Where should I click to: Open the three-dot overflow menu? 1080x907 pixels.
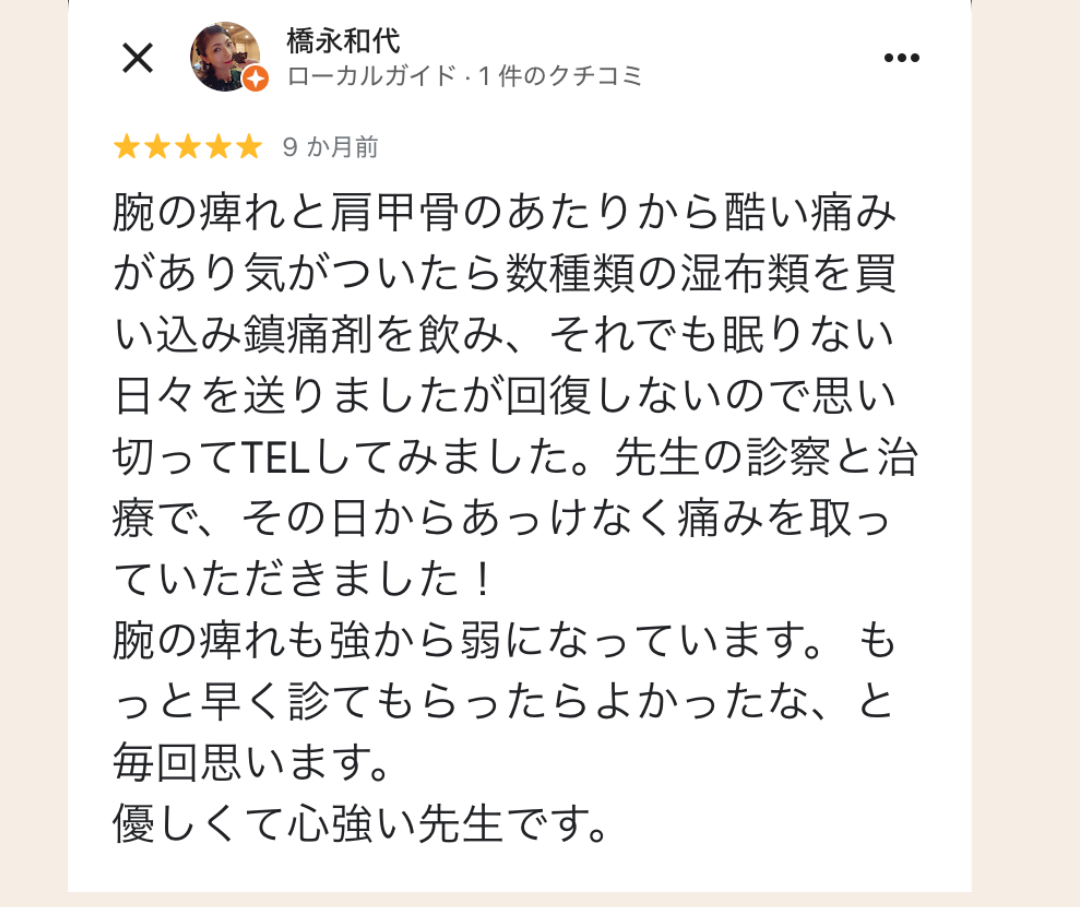(x=902, y=58)
